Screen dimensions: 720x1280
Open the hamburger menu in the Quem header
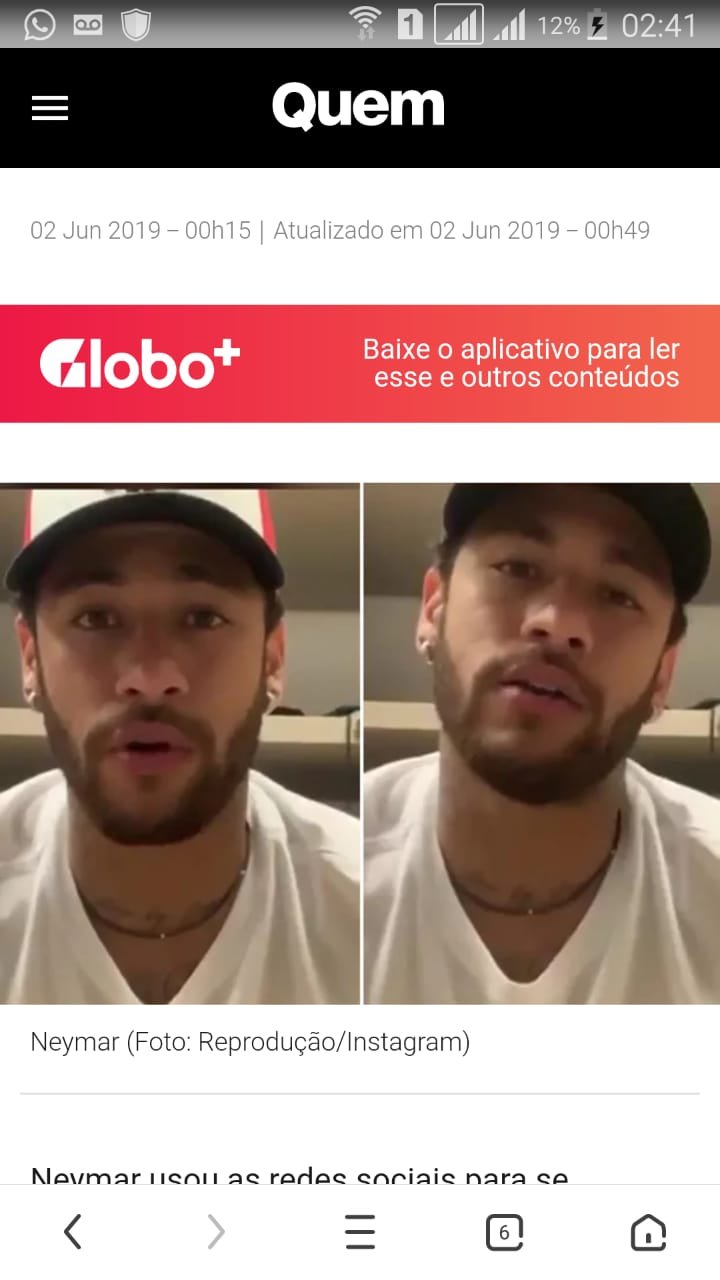(50, 108)
